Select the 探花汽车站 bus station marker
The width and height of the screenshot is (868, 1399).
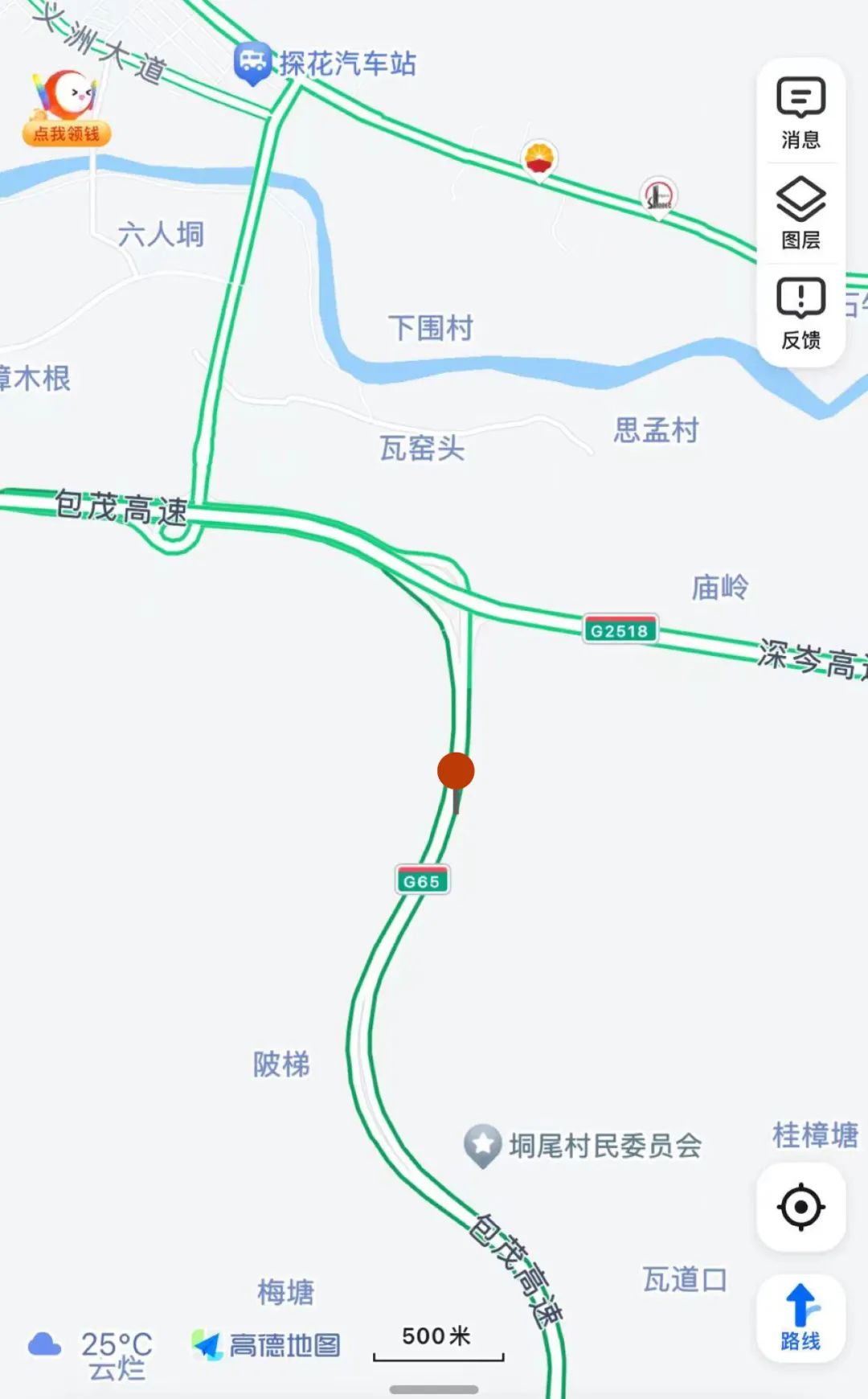pyautogui.click(x=253, y=63)
